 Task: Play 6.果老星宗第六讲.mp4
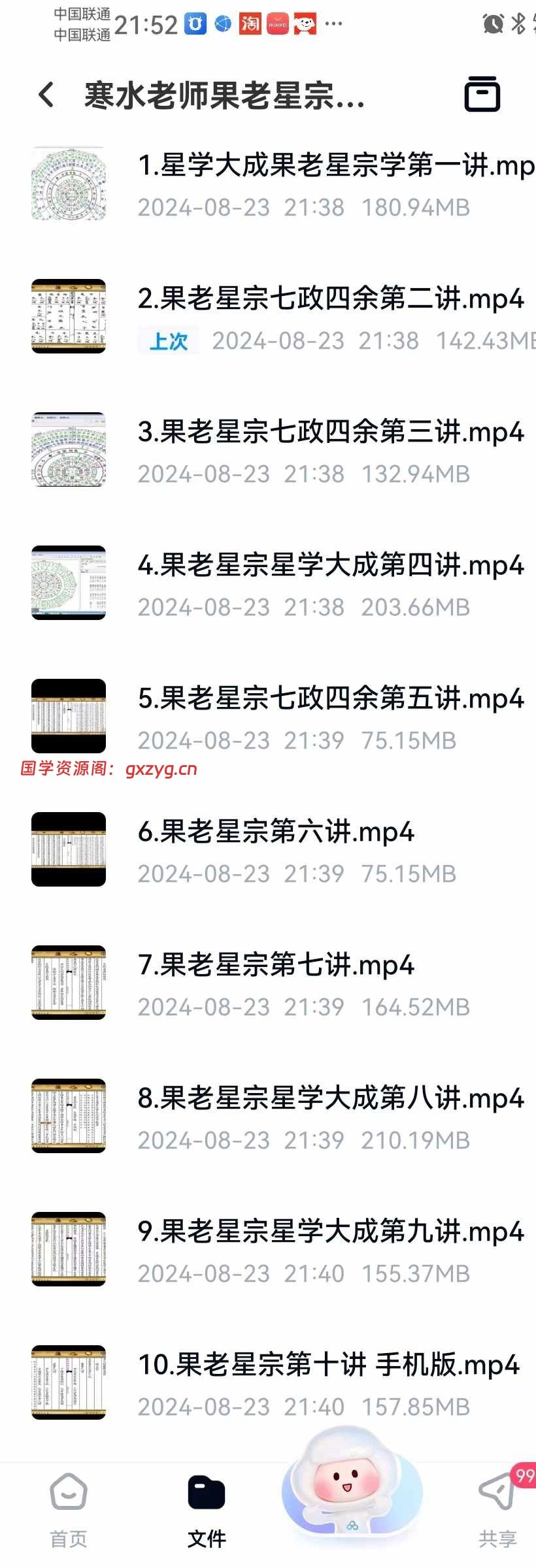(x=276, y=832)
